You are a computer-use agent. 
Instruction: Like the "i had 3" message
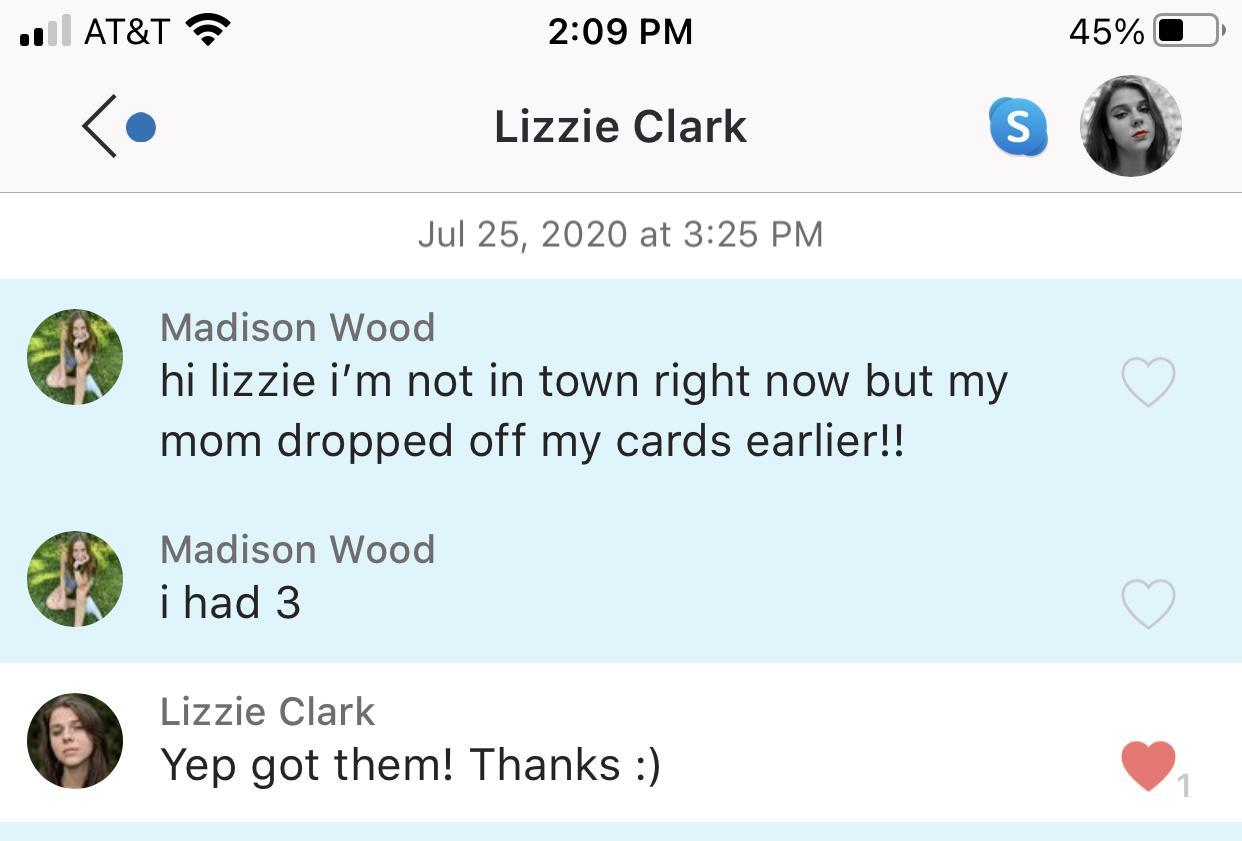point(1147,604)
